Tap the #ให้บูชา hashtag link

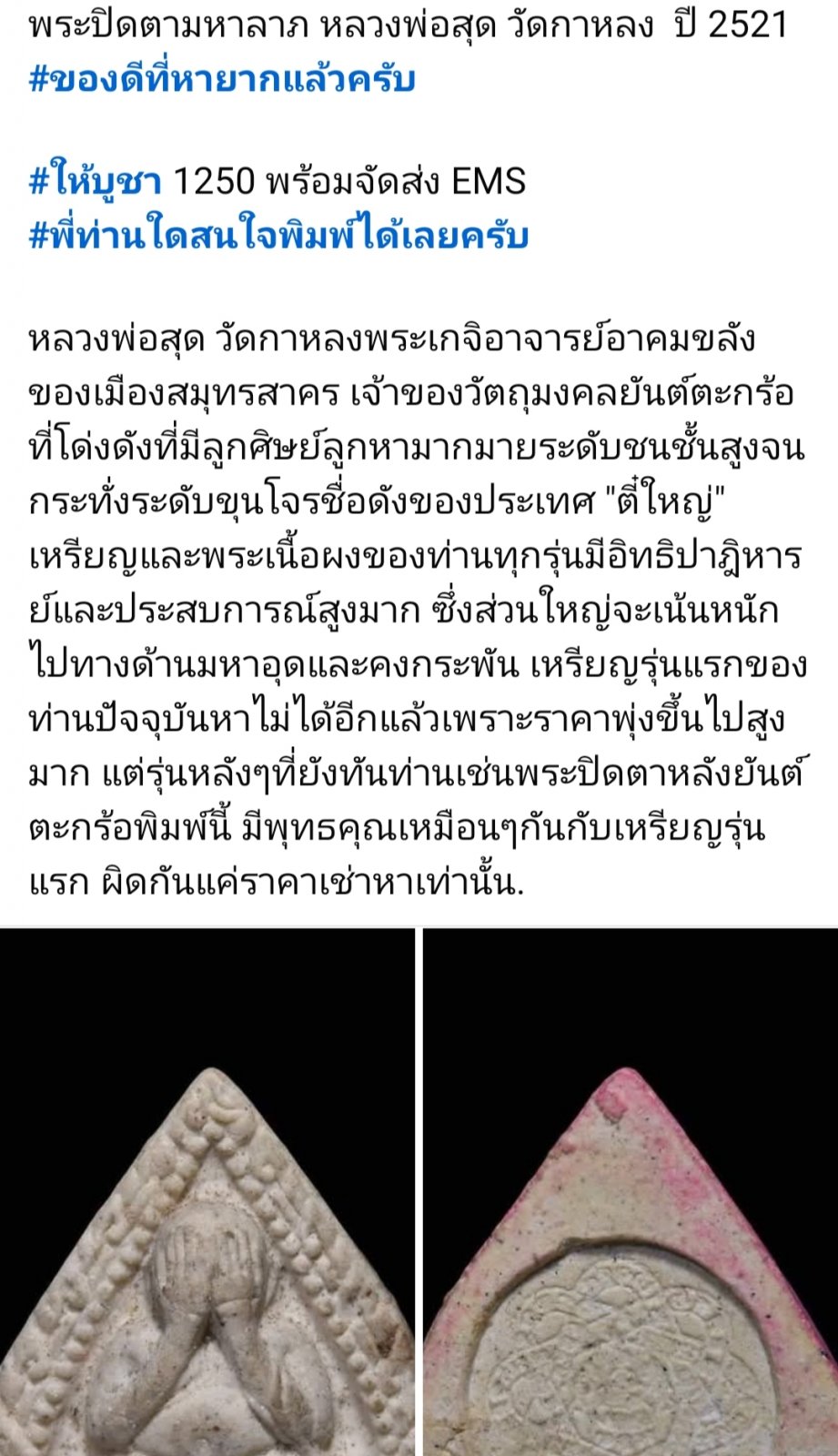tap(96, 182)
